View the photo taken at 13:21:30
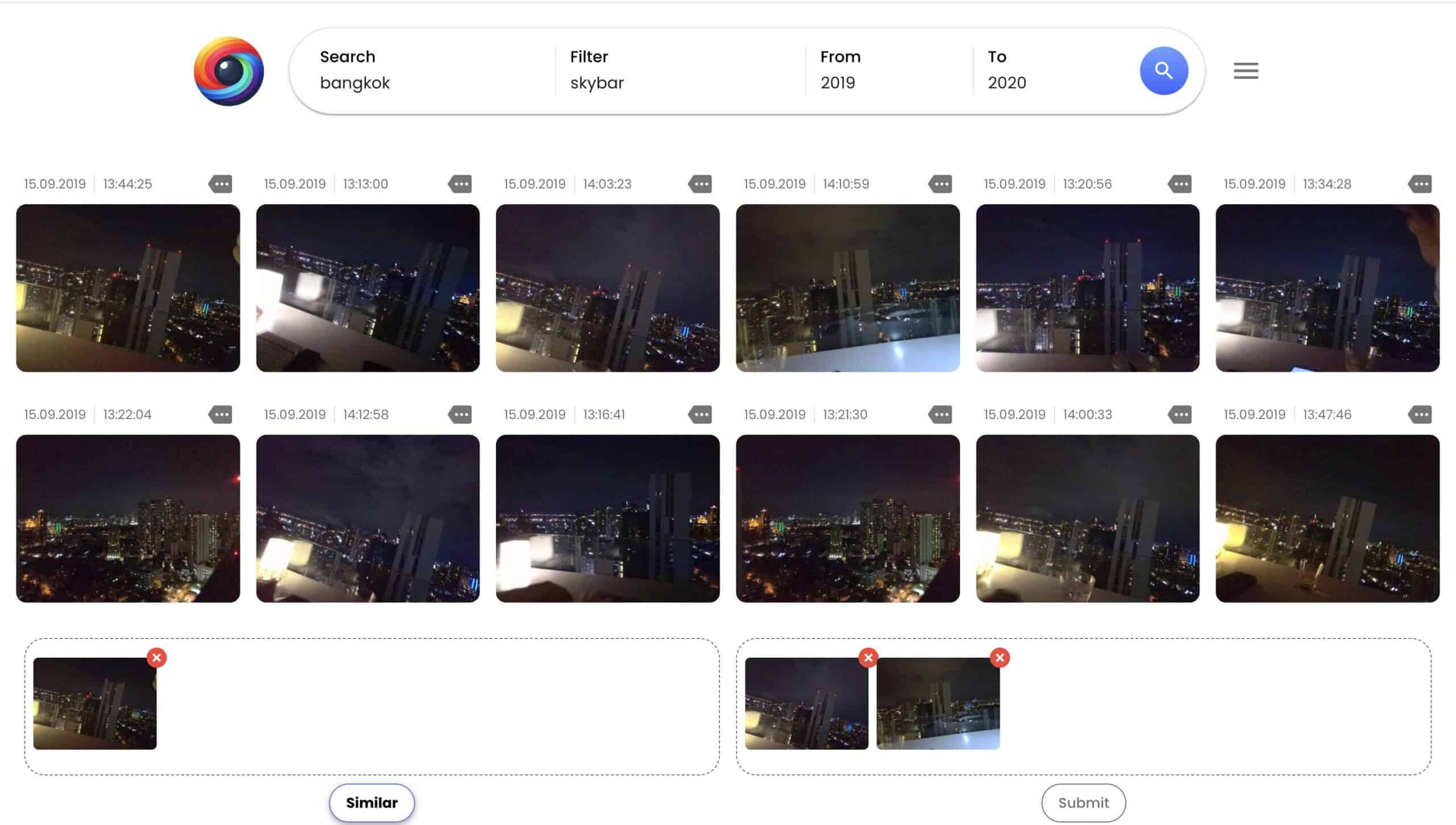The image size is (1456, 825). pyautogui.click(x=847, y=518)
